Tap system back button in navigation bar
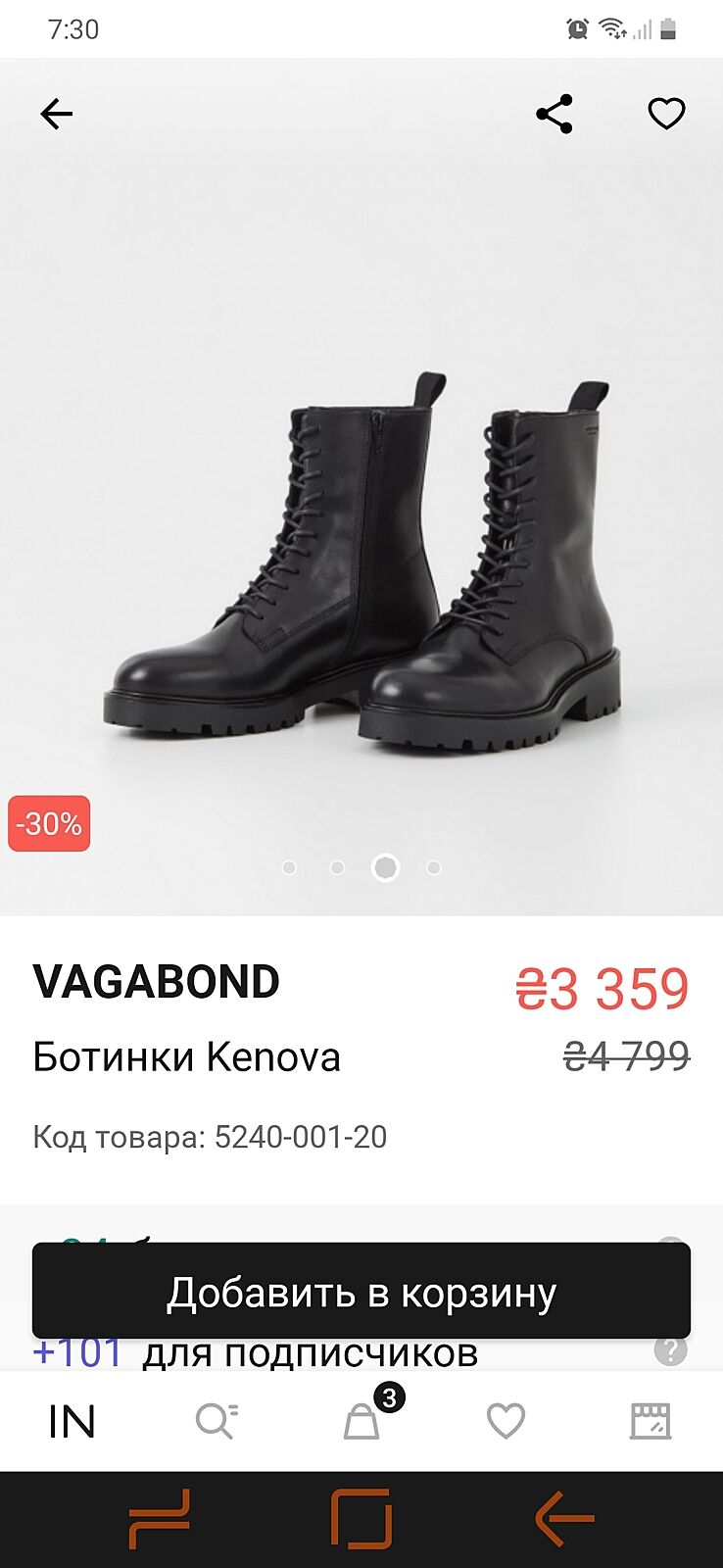The width and height of the screenshot is (723, 1568). [565, 1519]
